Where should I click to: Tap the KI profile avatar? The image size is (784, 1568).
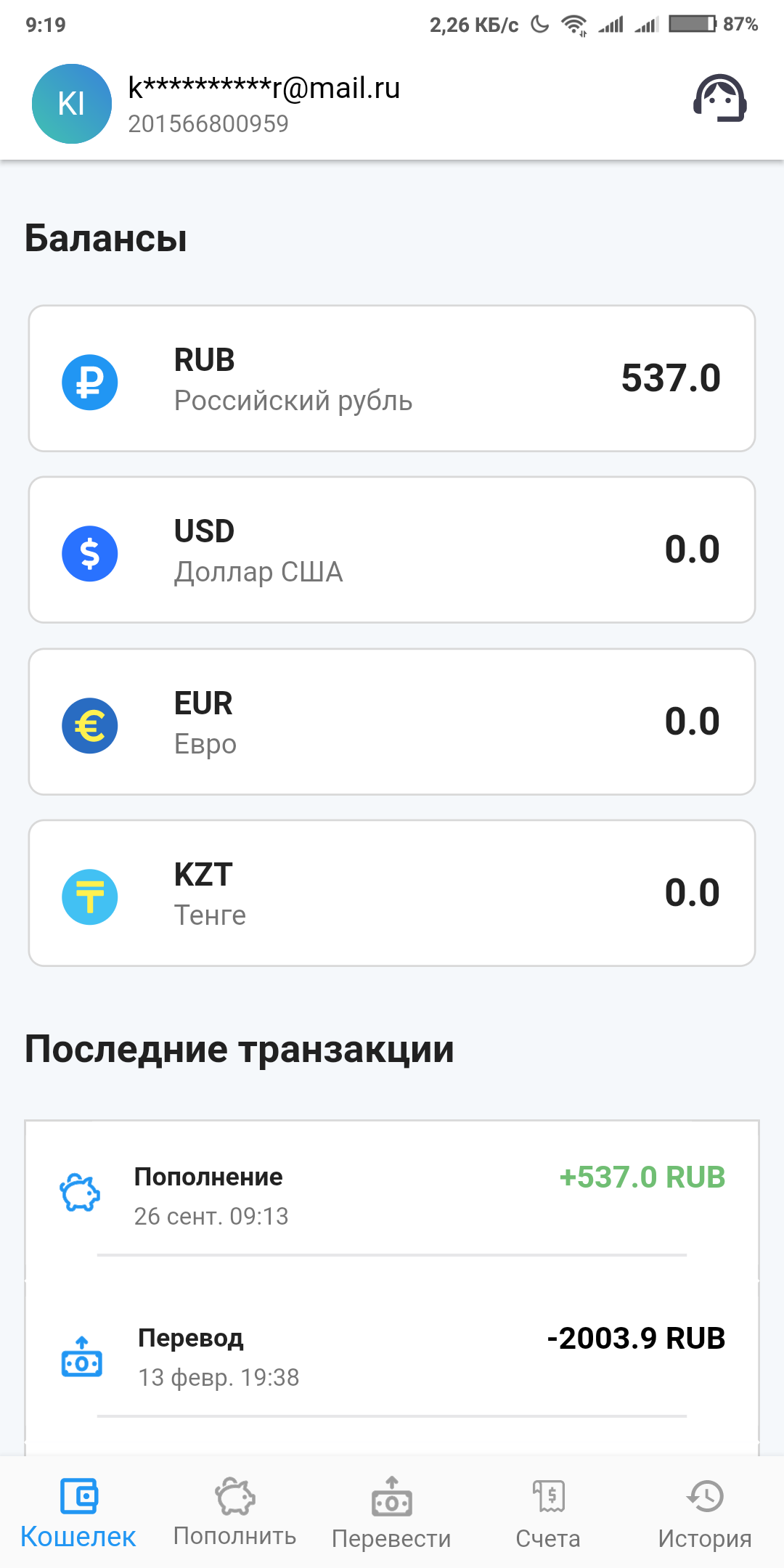click(x=72, y=104)
